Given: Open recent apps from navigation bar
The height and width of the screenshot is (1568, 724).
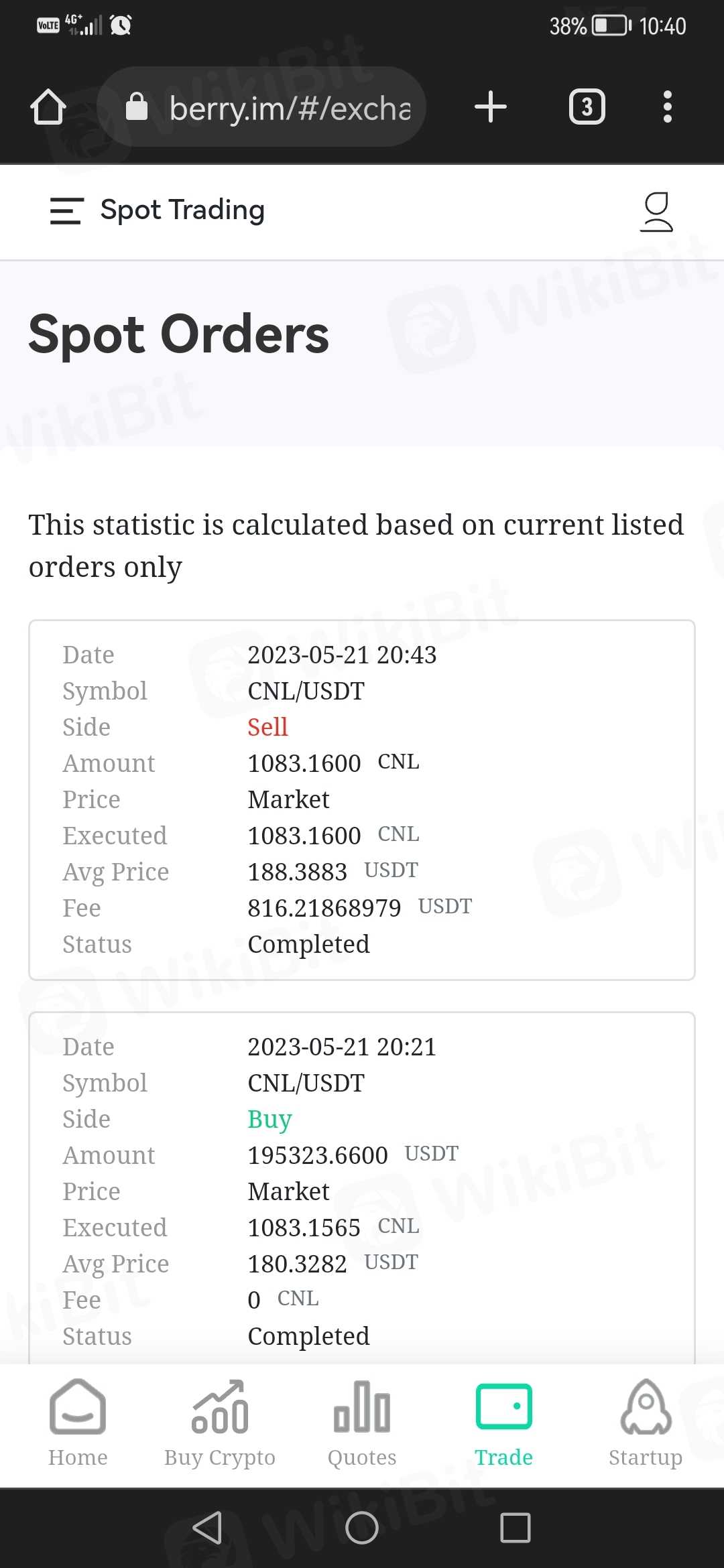Looking at the screenshot, I should 516,1528.
